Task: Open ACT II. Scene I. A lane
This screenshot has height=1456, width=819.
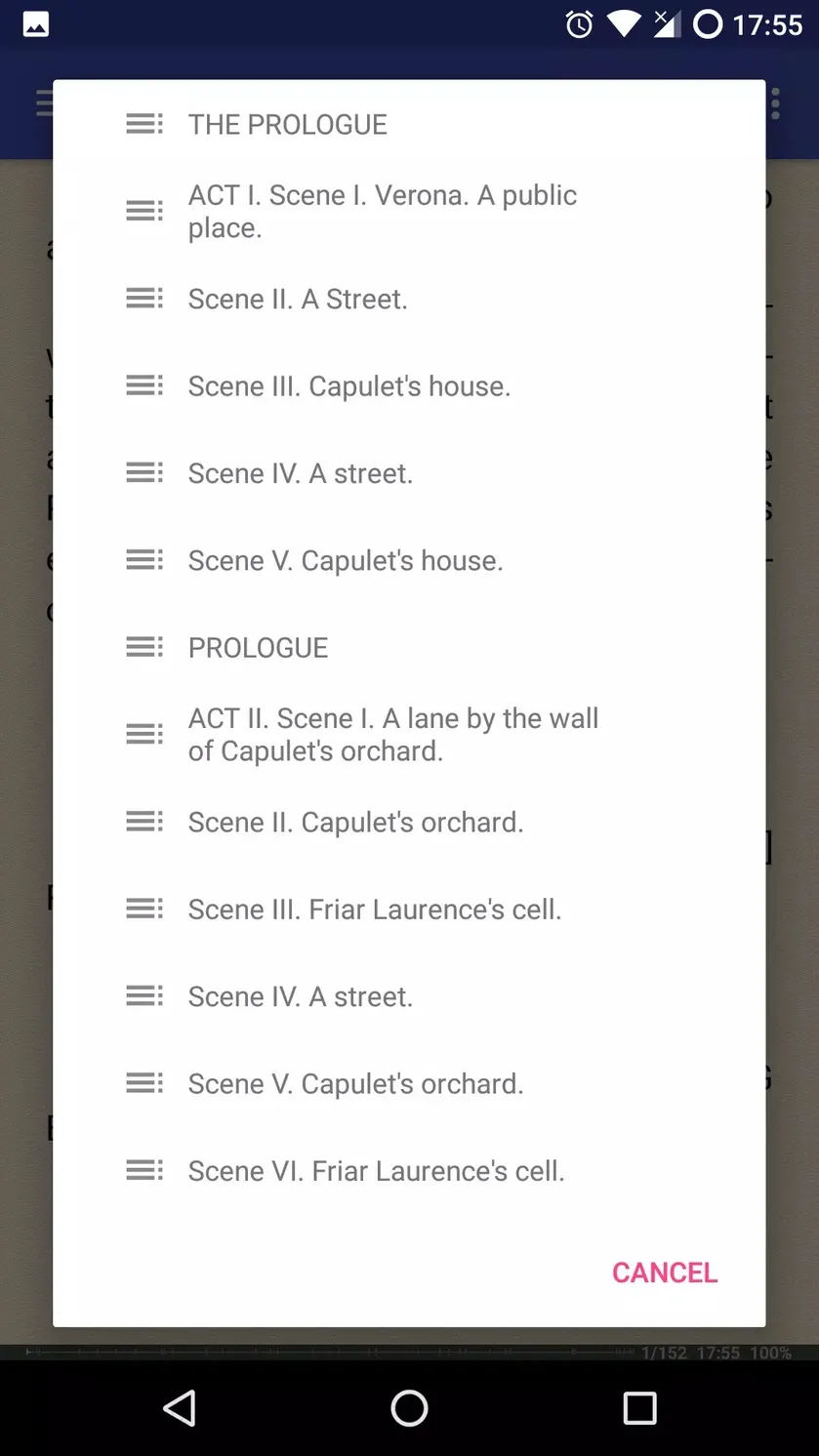Action: pyautogui.click(x=409, y=735)
